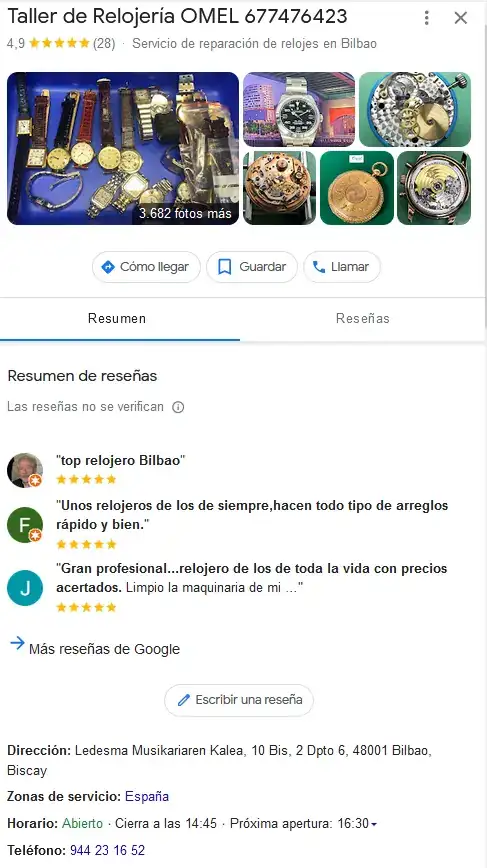The image size is (487, 868).
Task: Open the review count (28)
Action: [104, 44]
